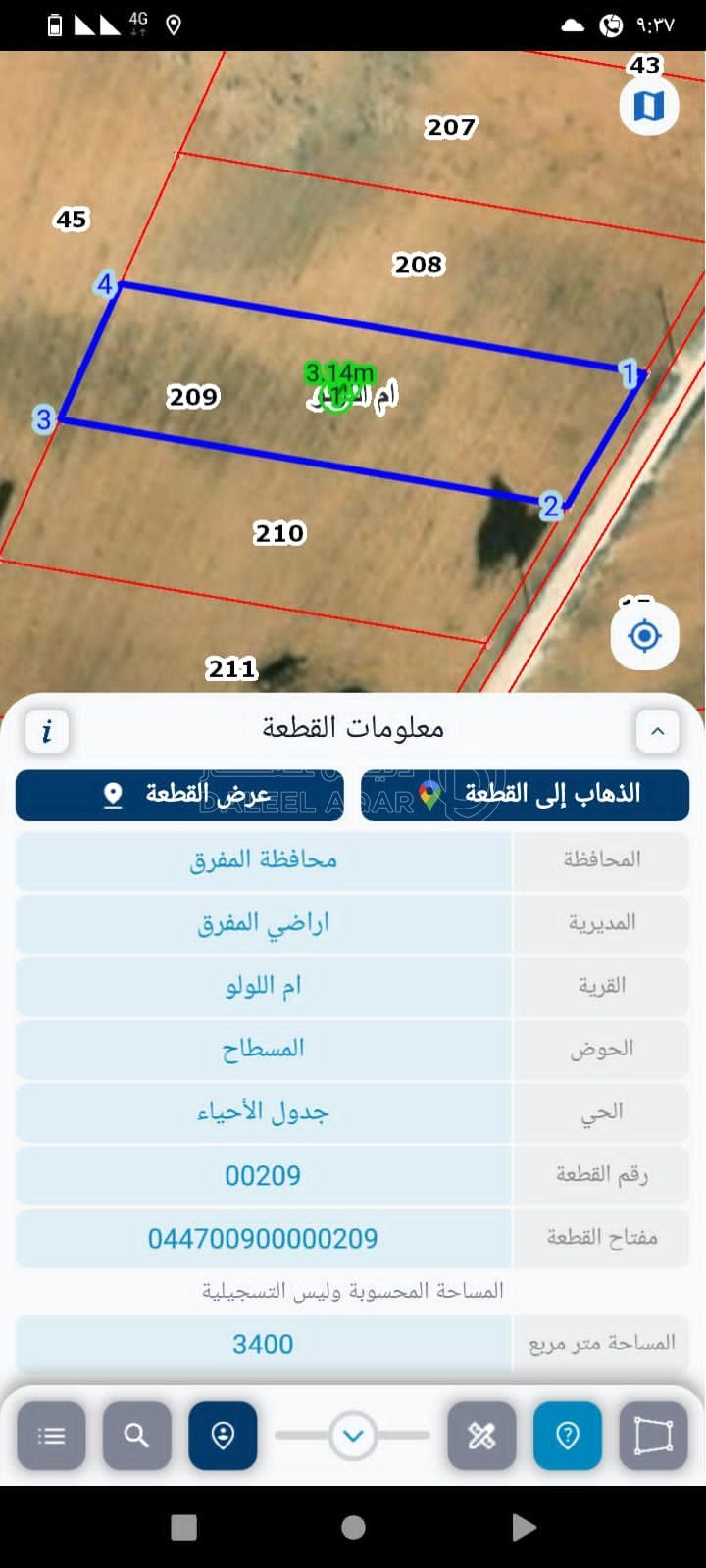Image resolution: width=706 pixels, height=1568 pixels.
Task: Center map on my current location
Action: (x=644, y=636)
